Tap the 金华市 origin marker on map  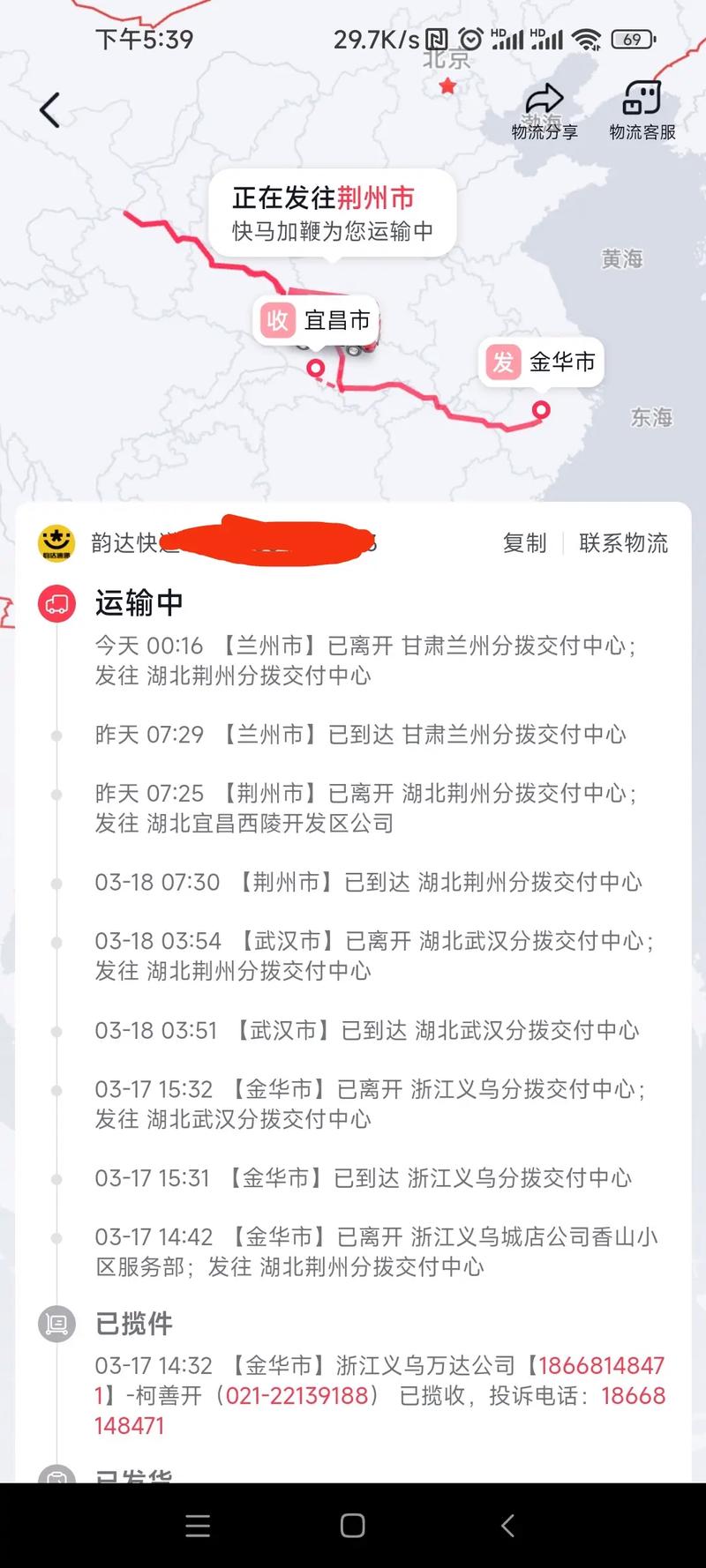pos(543,362)
